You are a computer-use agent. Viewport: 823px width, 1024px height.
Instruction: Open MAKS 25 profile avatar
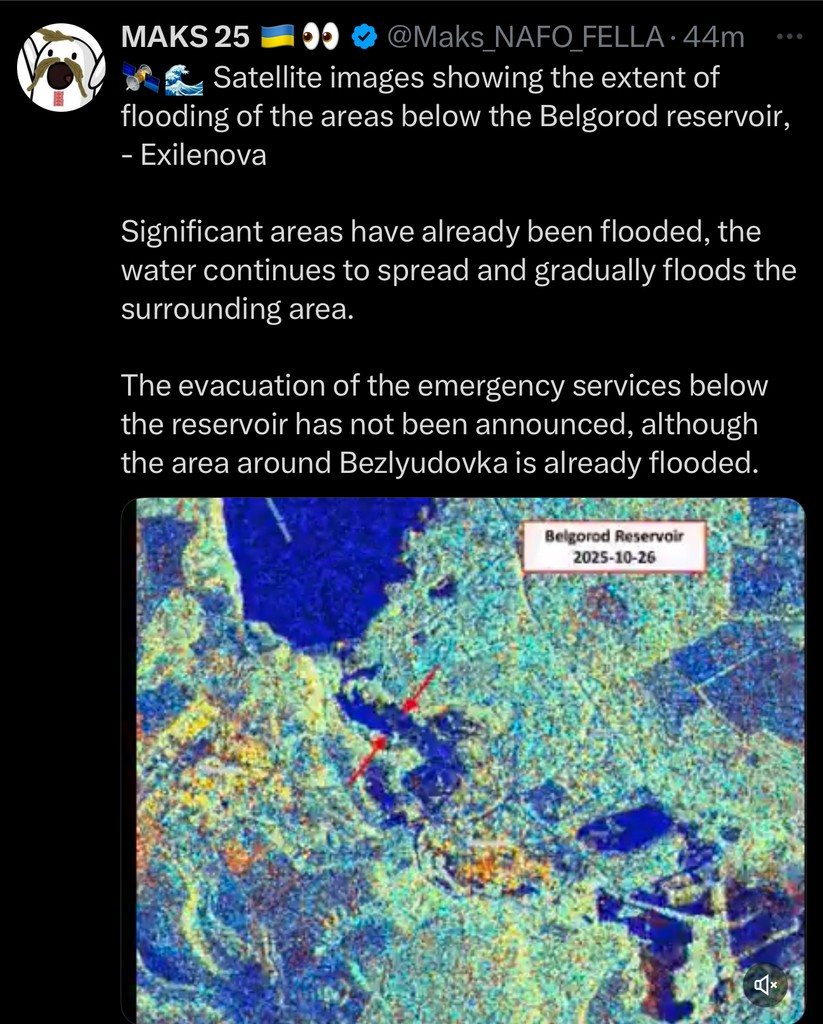tap(62, 67)
